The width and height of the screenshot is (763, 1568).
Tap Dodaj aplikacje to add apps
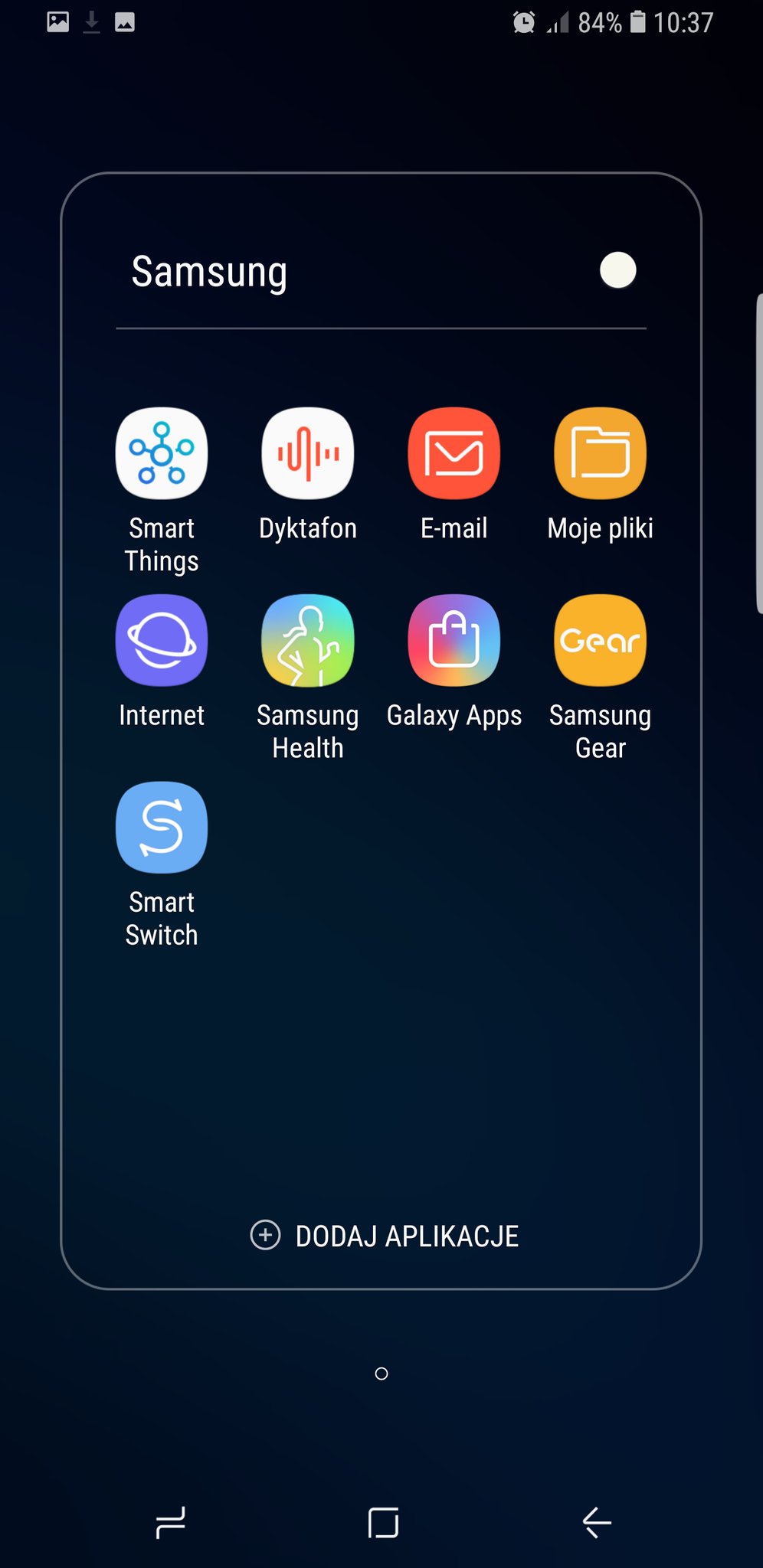[385, 1236]
